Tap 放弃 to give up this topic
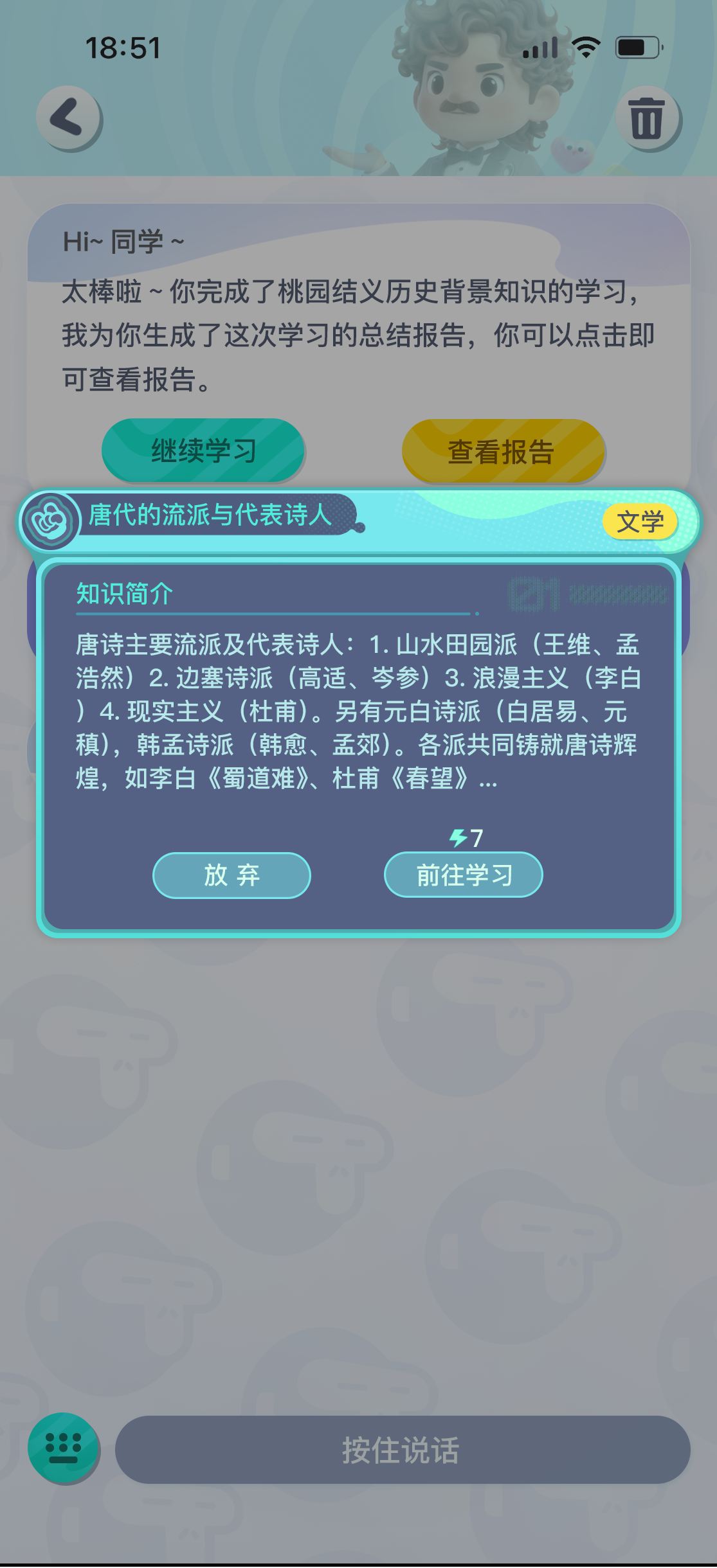717x1568 pixels. (x=231, y=875)
